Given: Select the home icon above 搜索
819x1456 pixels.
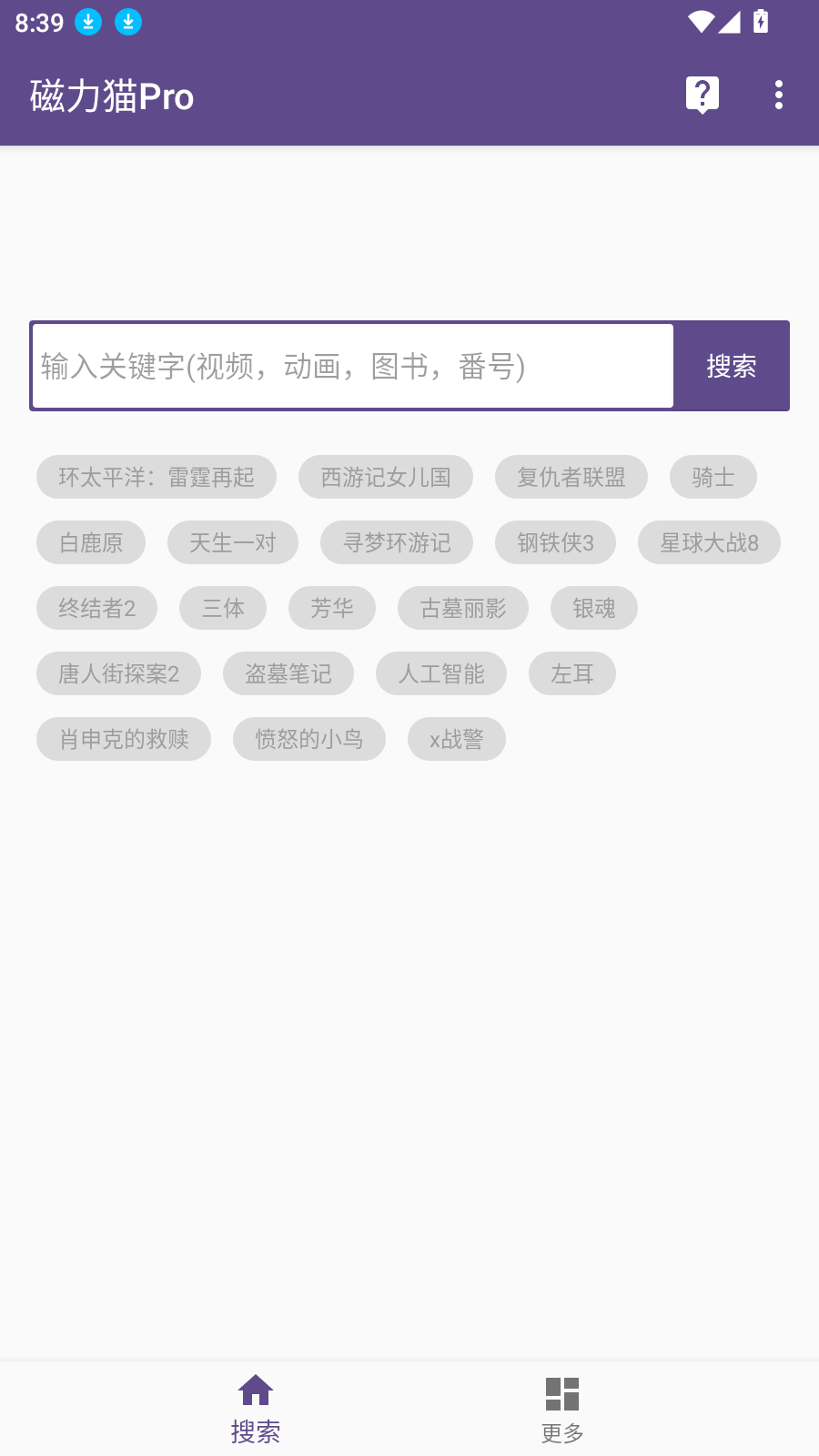Looking at the screenshot, I should click(256, 1390).
